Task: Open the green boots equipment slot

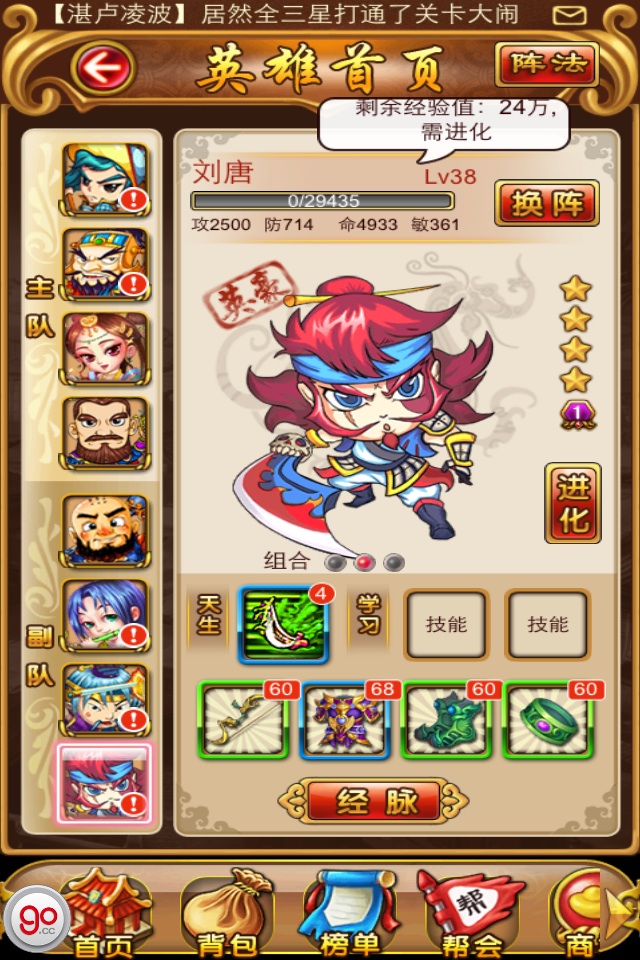Action: coord(448,720)
